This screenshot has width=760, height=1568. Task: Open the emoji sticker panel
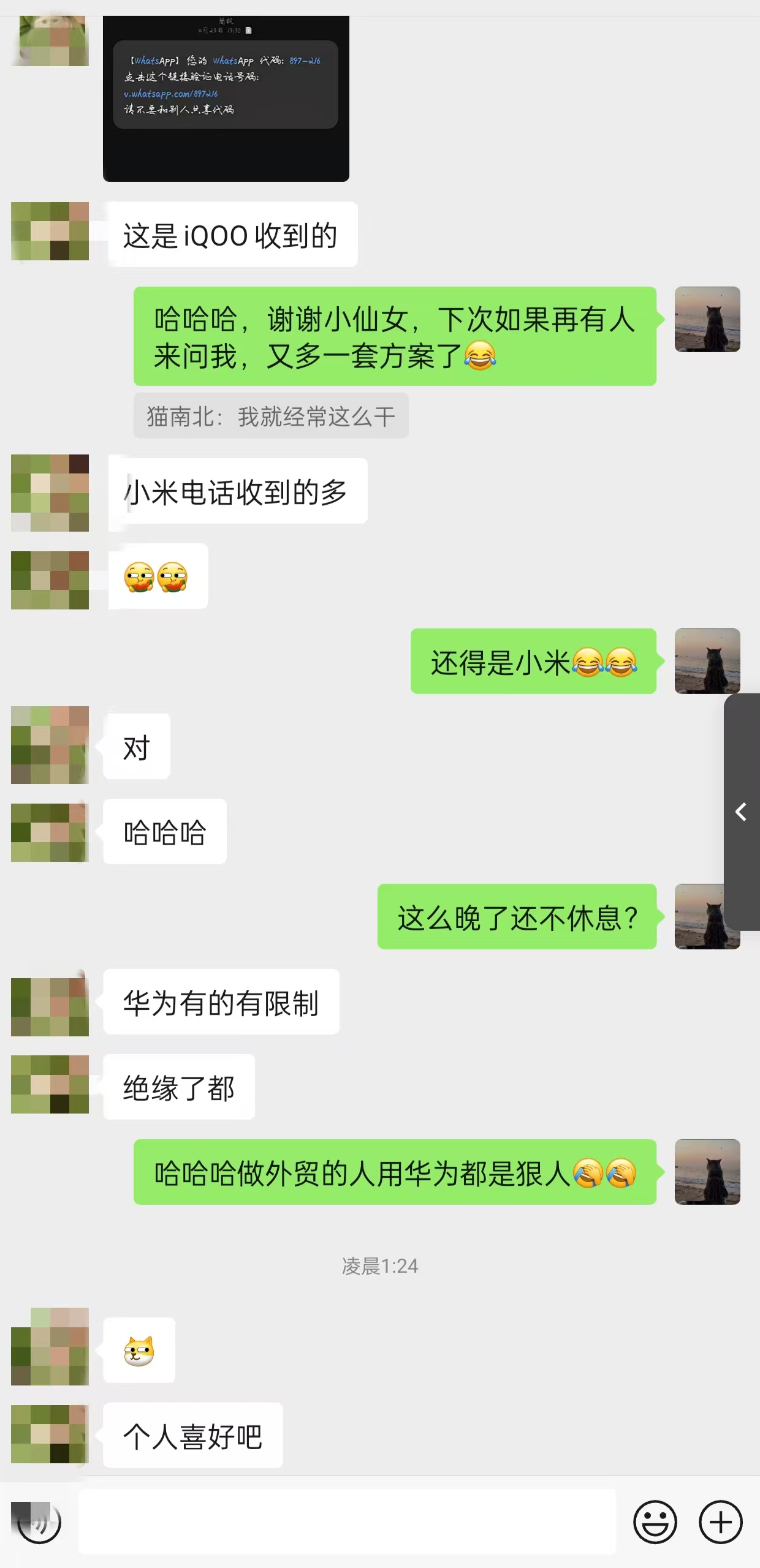click(655, 1522)
